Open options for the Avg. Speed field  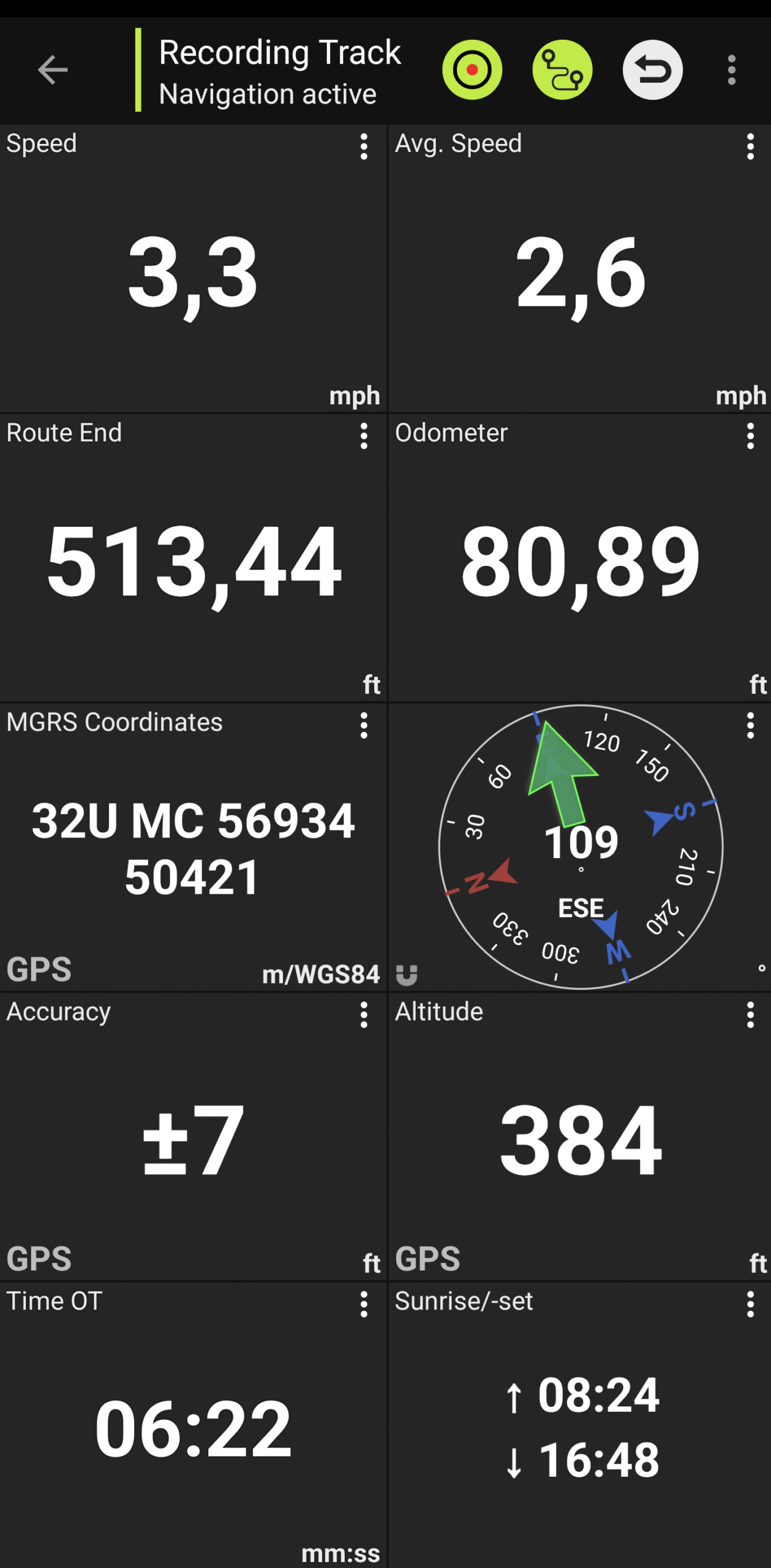[750, 147]
